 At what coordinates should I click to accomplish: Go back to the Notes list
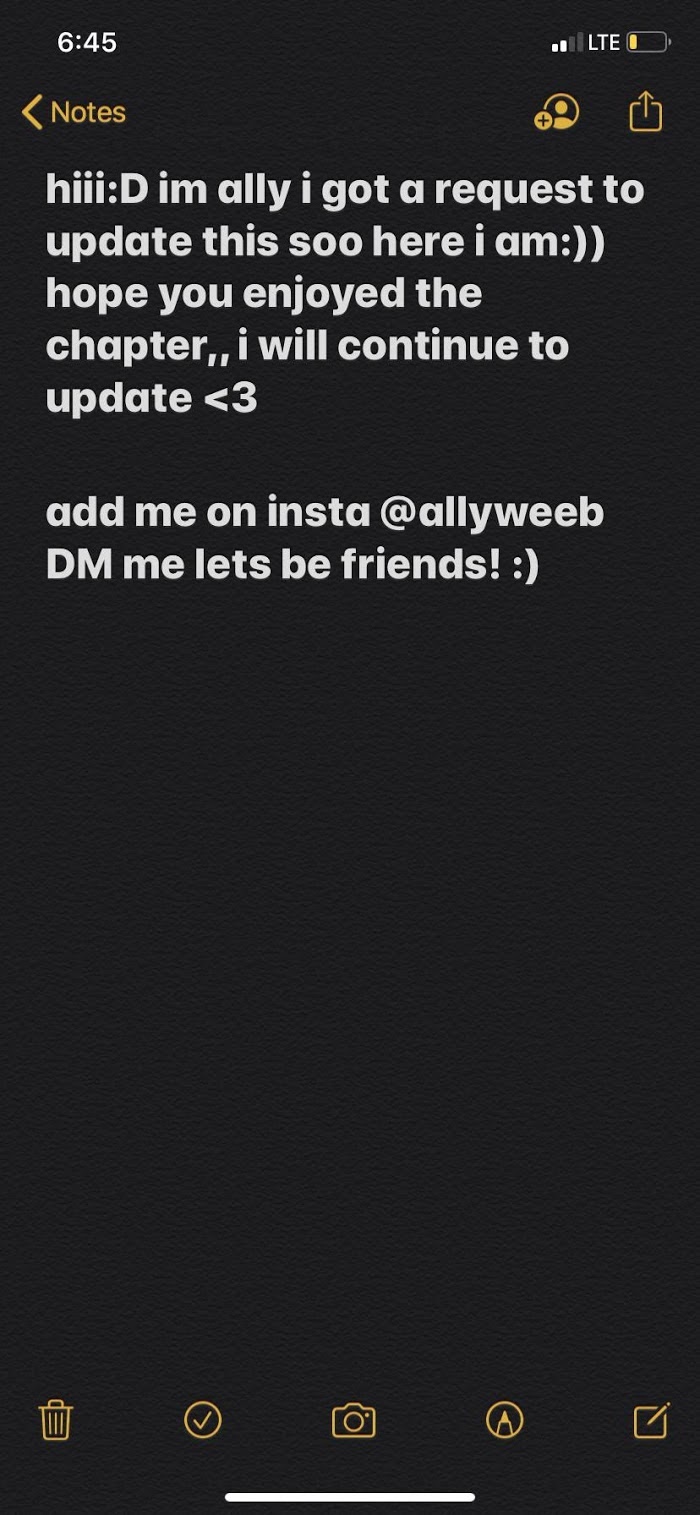[x=74, y=112]
